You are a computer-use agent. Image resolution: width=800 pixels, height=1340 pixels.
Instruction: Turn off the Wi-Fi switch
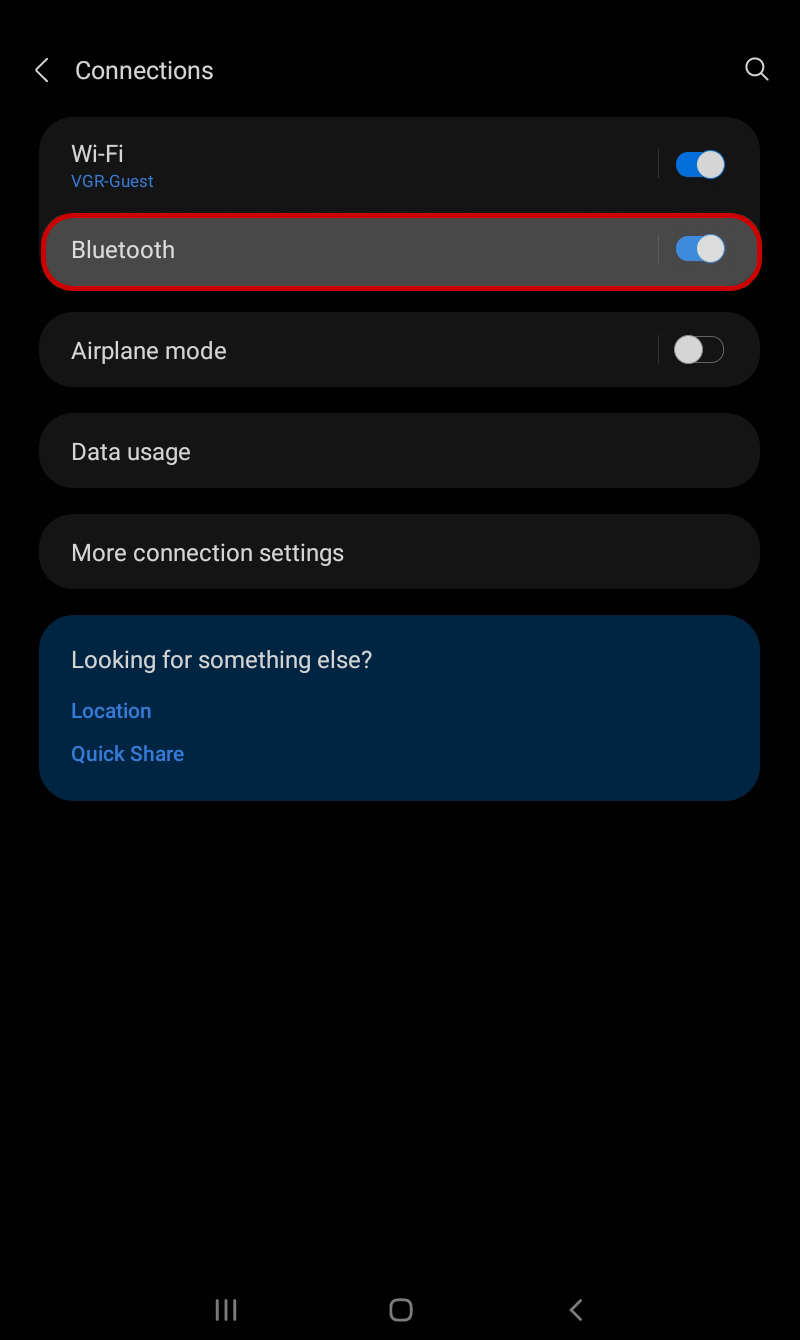pos(699,164)
